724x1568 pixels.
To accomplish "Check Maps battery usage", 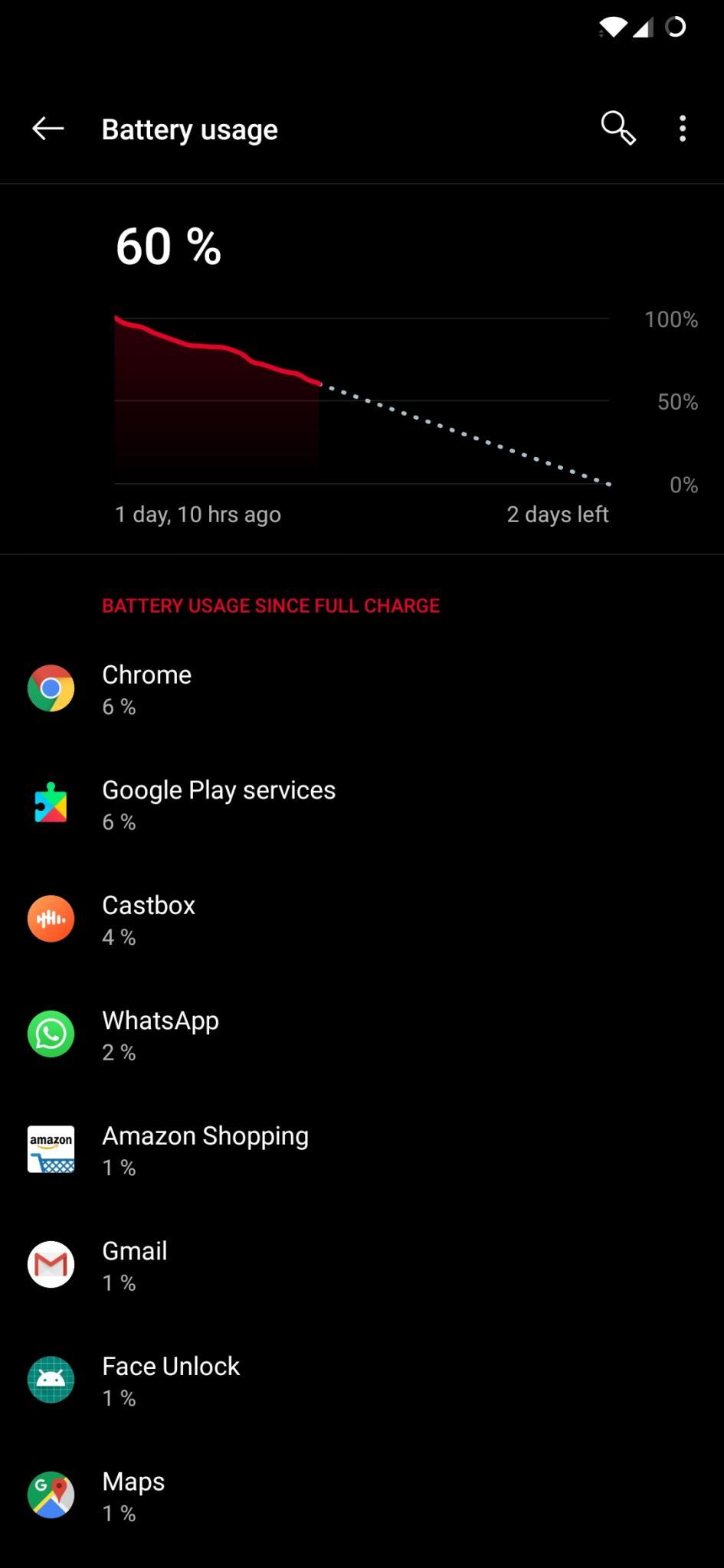I will (x=362, y=1496).
